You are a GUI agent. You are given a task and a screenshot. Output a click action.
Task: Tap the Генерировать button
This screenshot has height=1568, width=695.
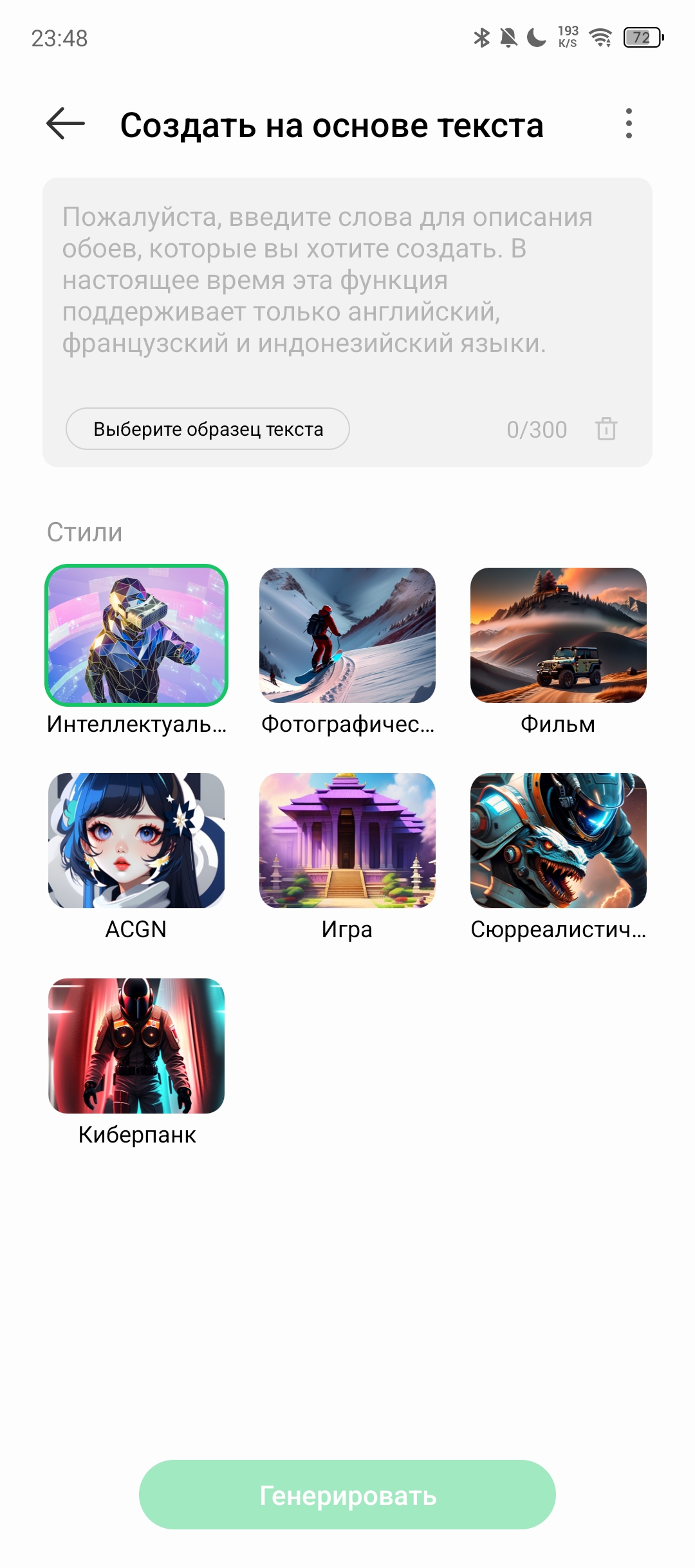347,1495
